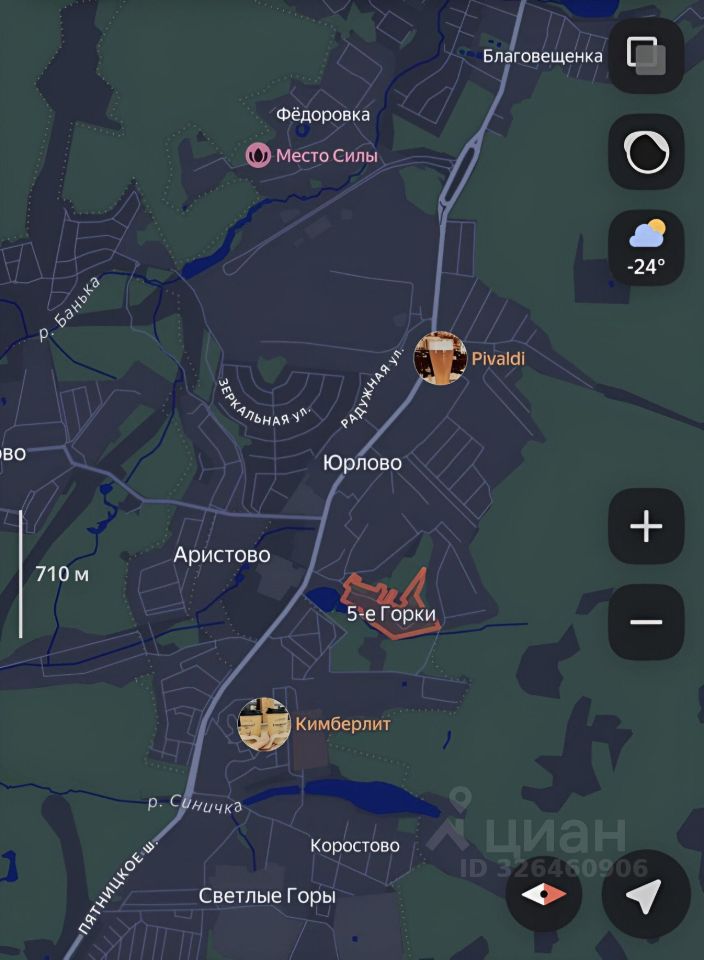
Task: Center the map on my location
Action: 646,894
